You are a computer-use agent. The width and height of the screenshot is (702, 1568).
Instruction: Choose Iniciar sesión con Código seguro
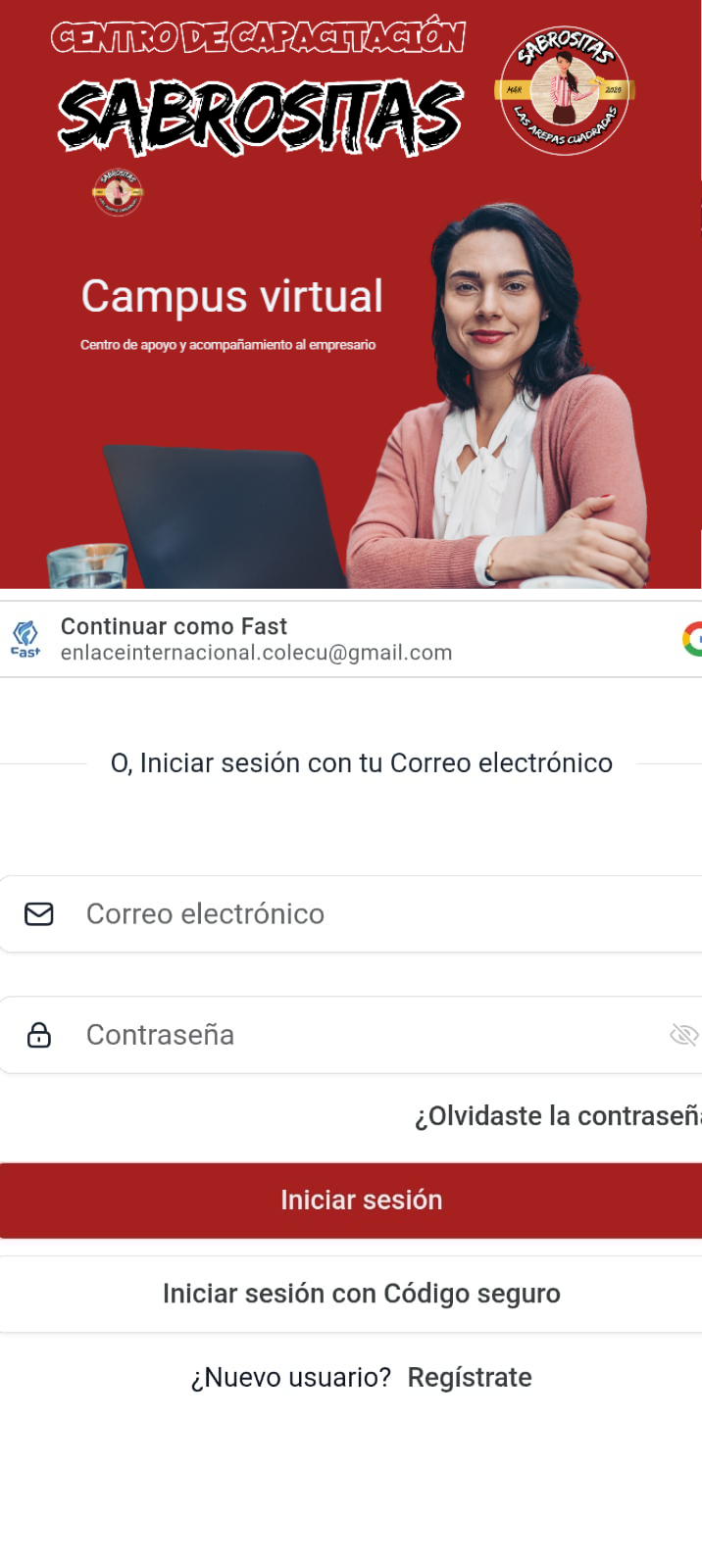tap(351, 1295)
